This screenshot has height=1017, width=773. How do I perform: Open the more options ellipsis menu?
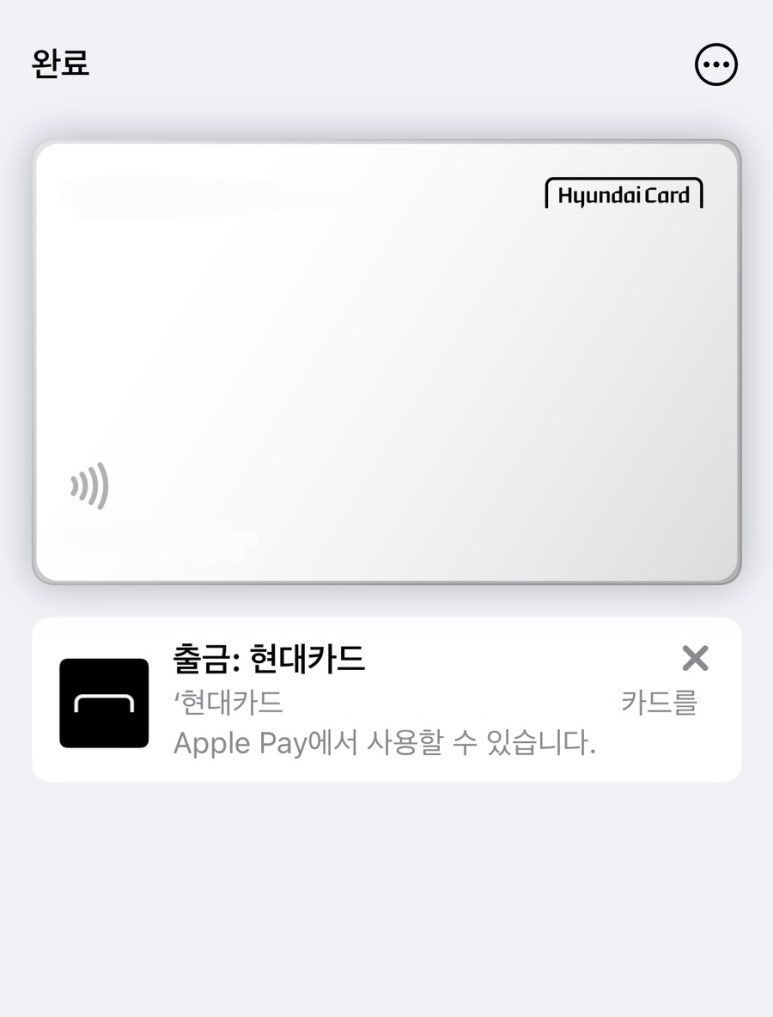tap(716, 65)
